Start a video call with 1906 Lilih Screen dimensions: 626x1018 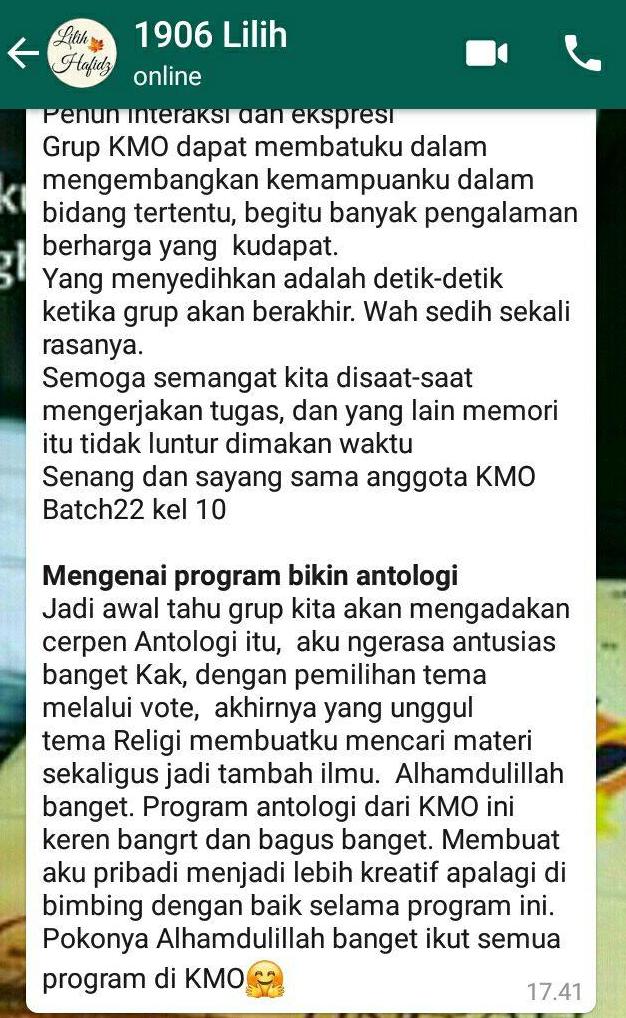pos(487,54)
